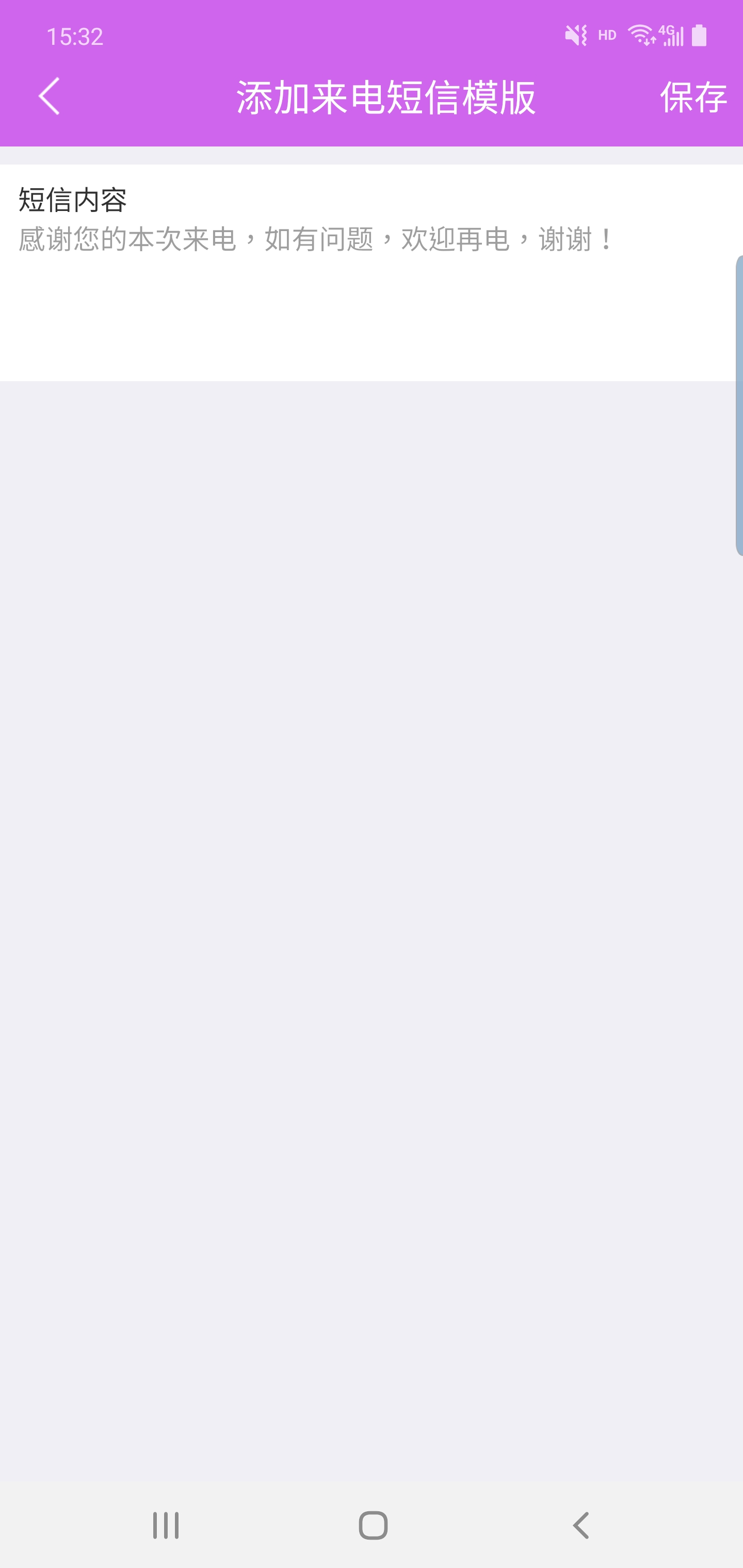Tap the navigation bar's back button
The image size is (743, 1568).
click(580, 1525)
